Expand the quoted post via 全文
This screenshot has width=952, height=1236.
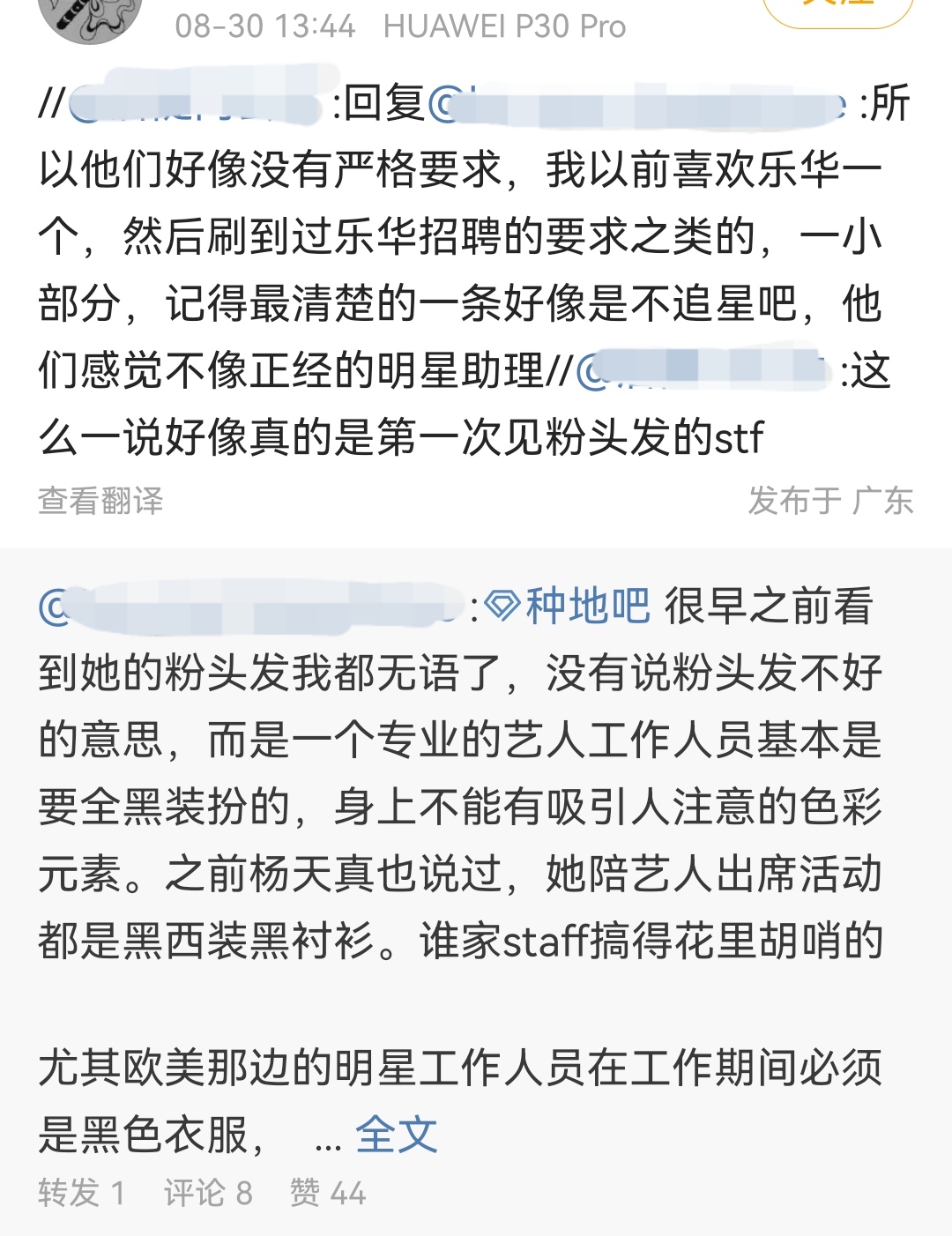[x=396, y=1135]
